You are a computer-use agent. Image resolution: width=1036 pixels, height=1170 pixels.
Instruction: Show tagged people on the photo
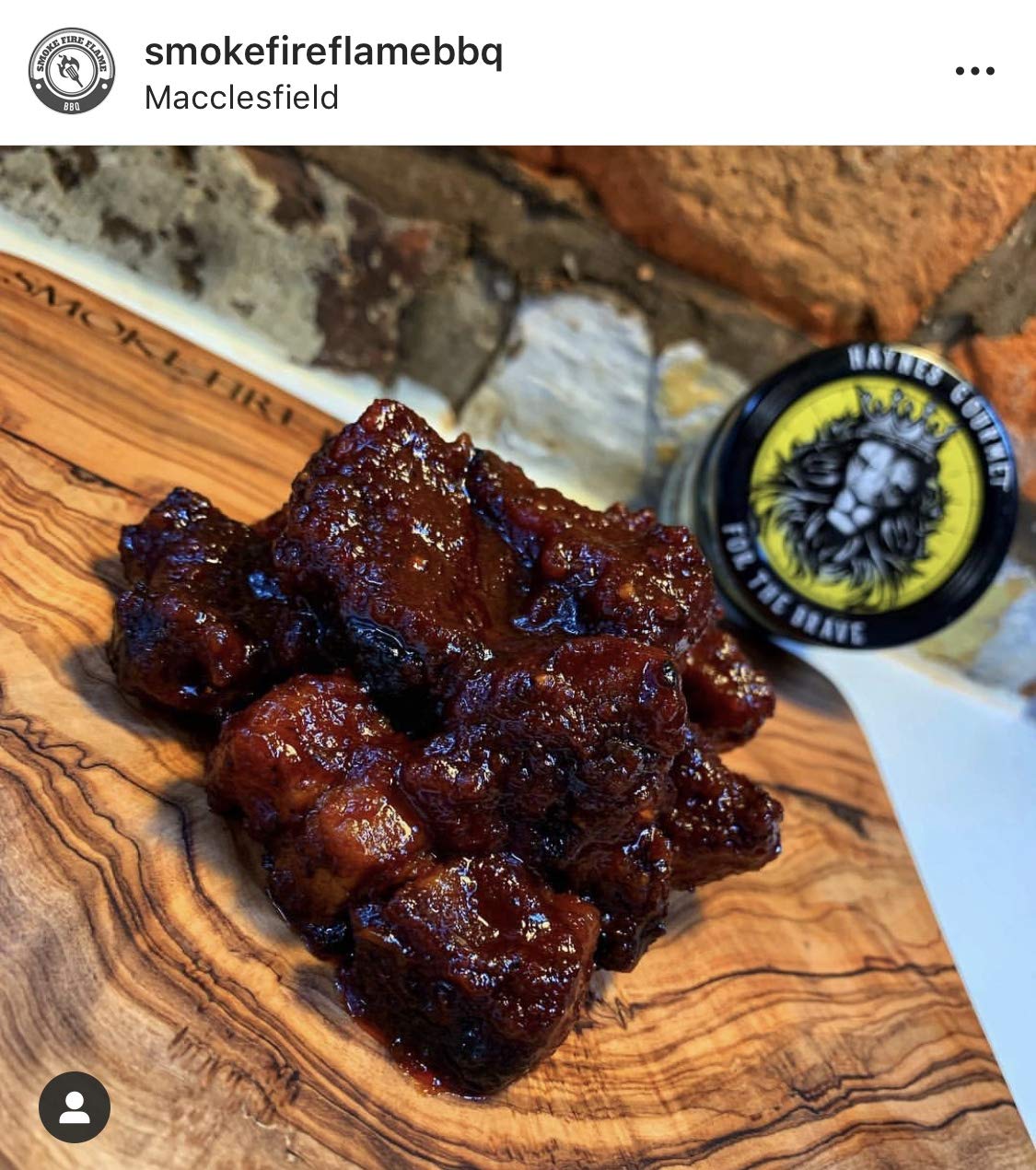(x=75, y=1107)
